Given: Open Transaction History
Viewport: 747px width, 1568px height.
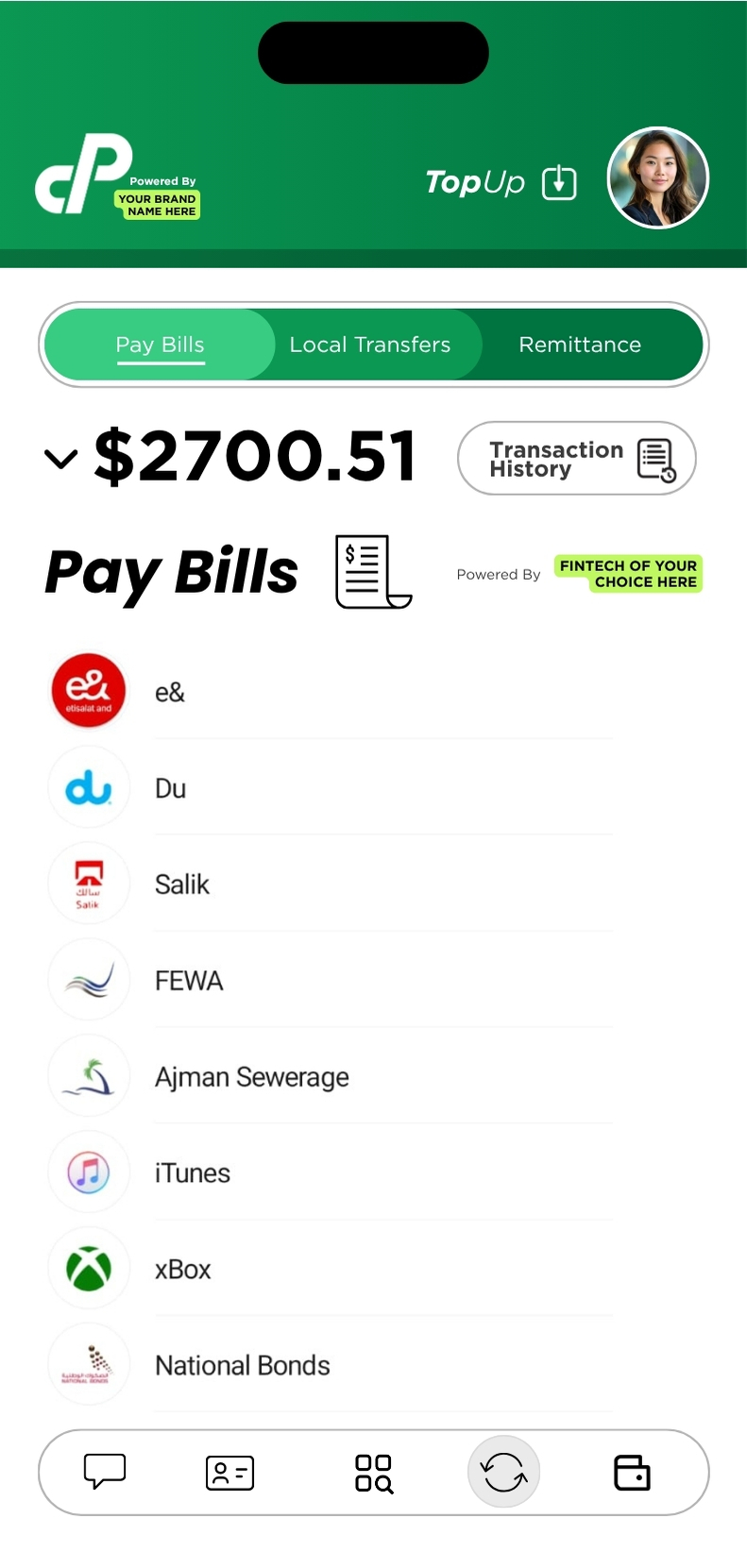Looking at the screenshot, I should (576, 459).
